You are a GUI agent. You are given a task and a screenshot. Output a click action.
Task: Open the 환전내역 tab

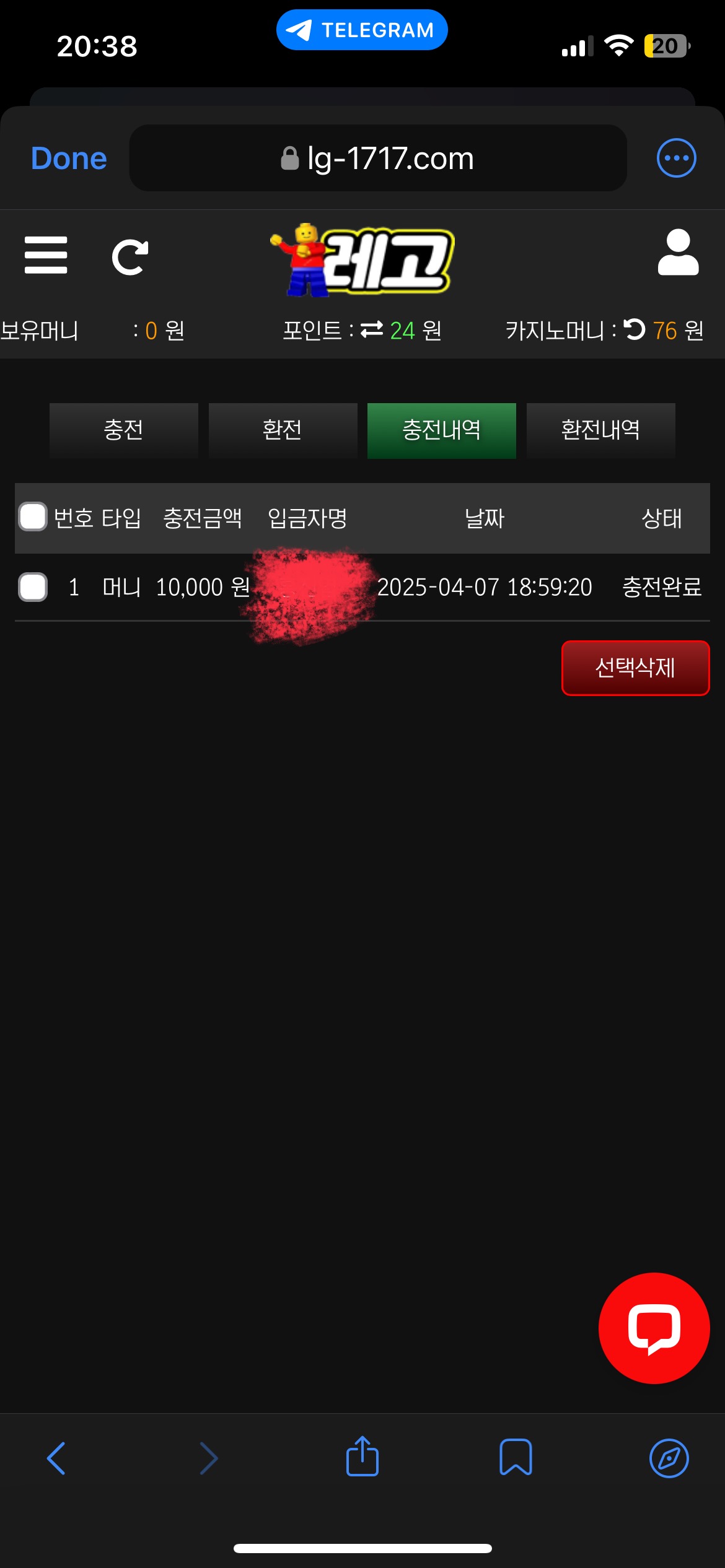tap(600, 430)
